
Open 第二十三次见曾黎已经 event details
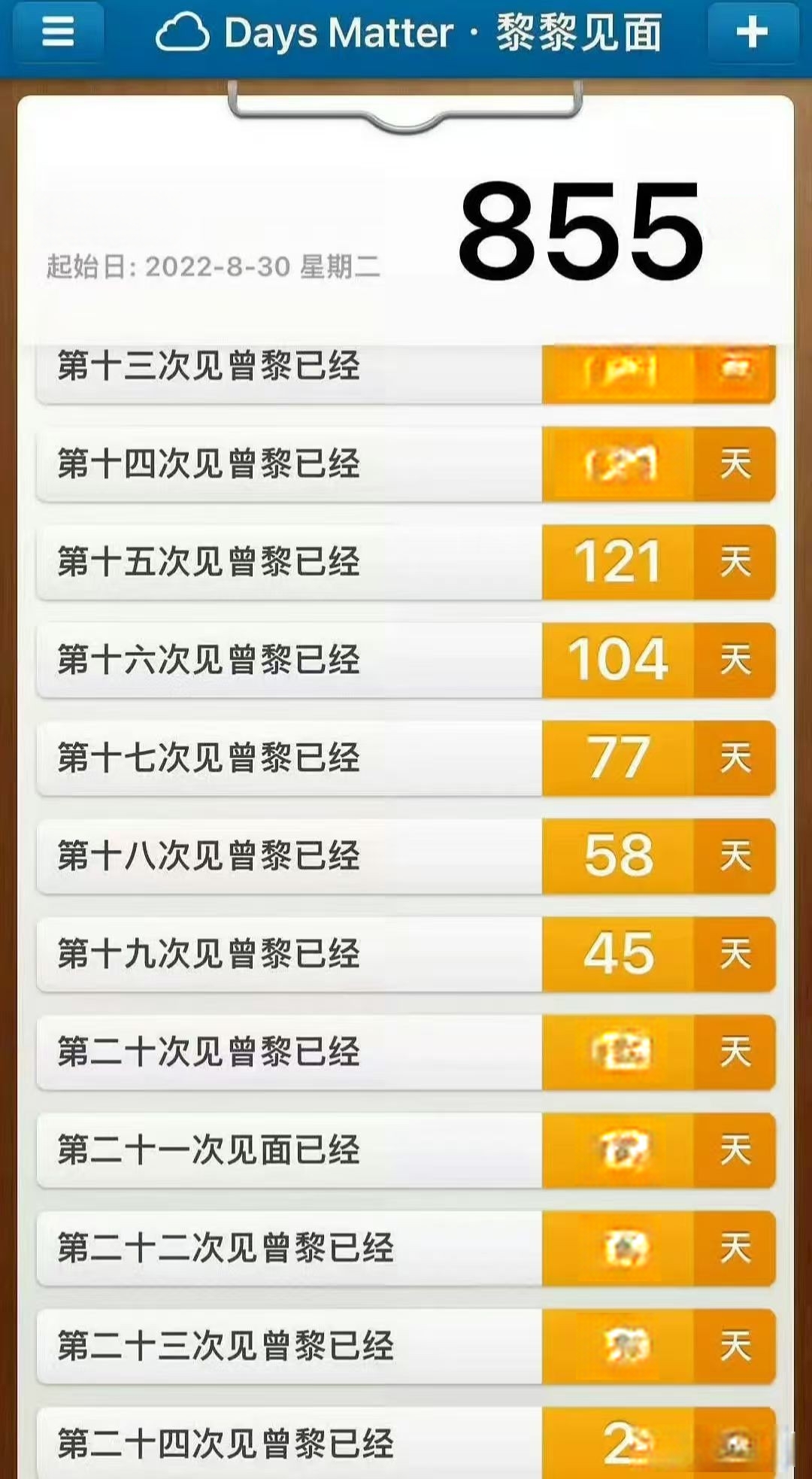[406, 1346]
